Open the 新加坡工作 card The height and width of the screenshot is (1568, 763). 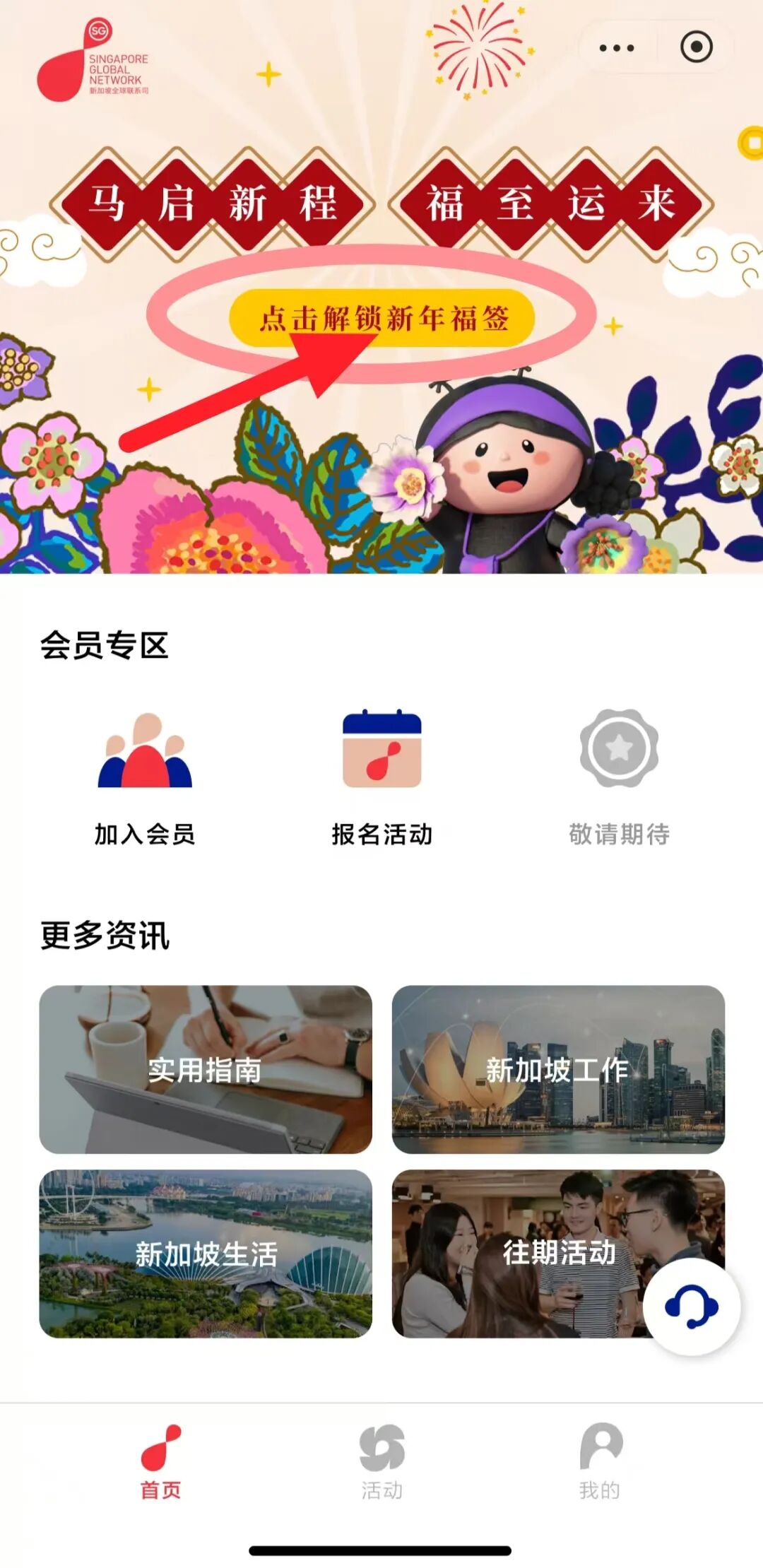pos(558,1069)
